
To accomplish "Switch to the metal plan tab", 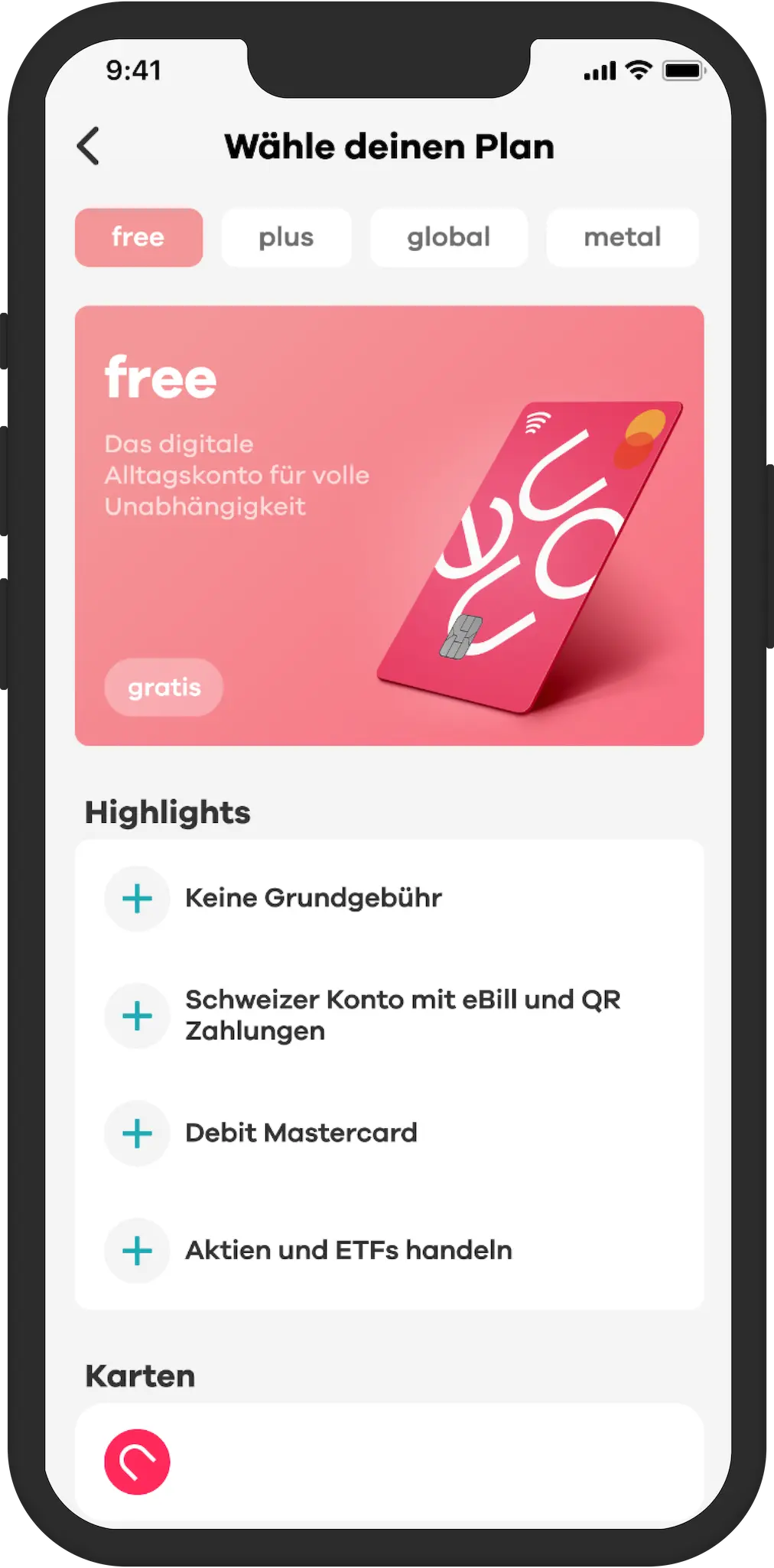I will [x=622, y=237].
